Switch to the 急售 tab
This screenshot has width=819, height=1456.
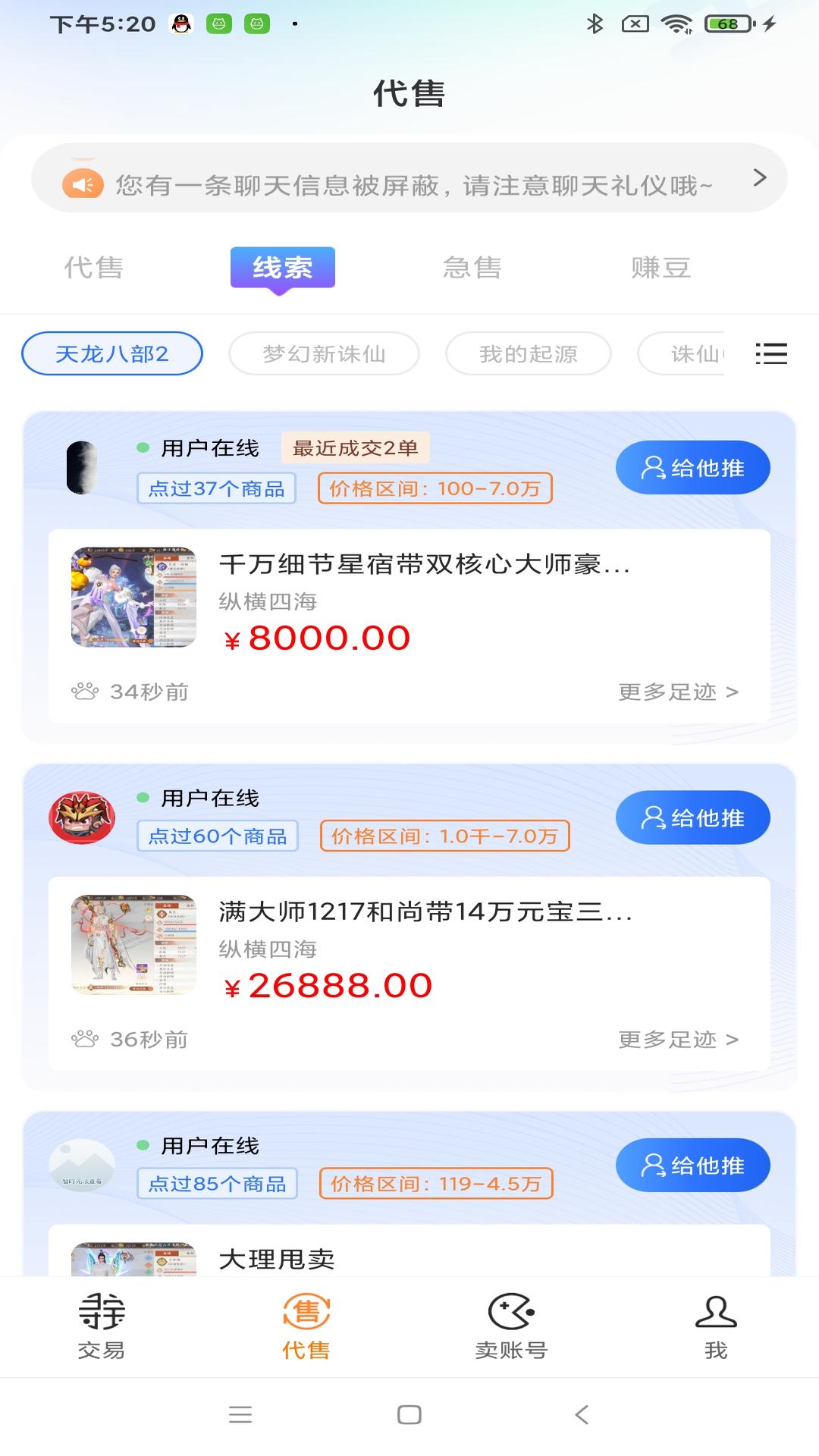click(472, 268)
